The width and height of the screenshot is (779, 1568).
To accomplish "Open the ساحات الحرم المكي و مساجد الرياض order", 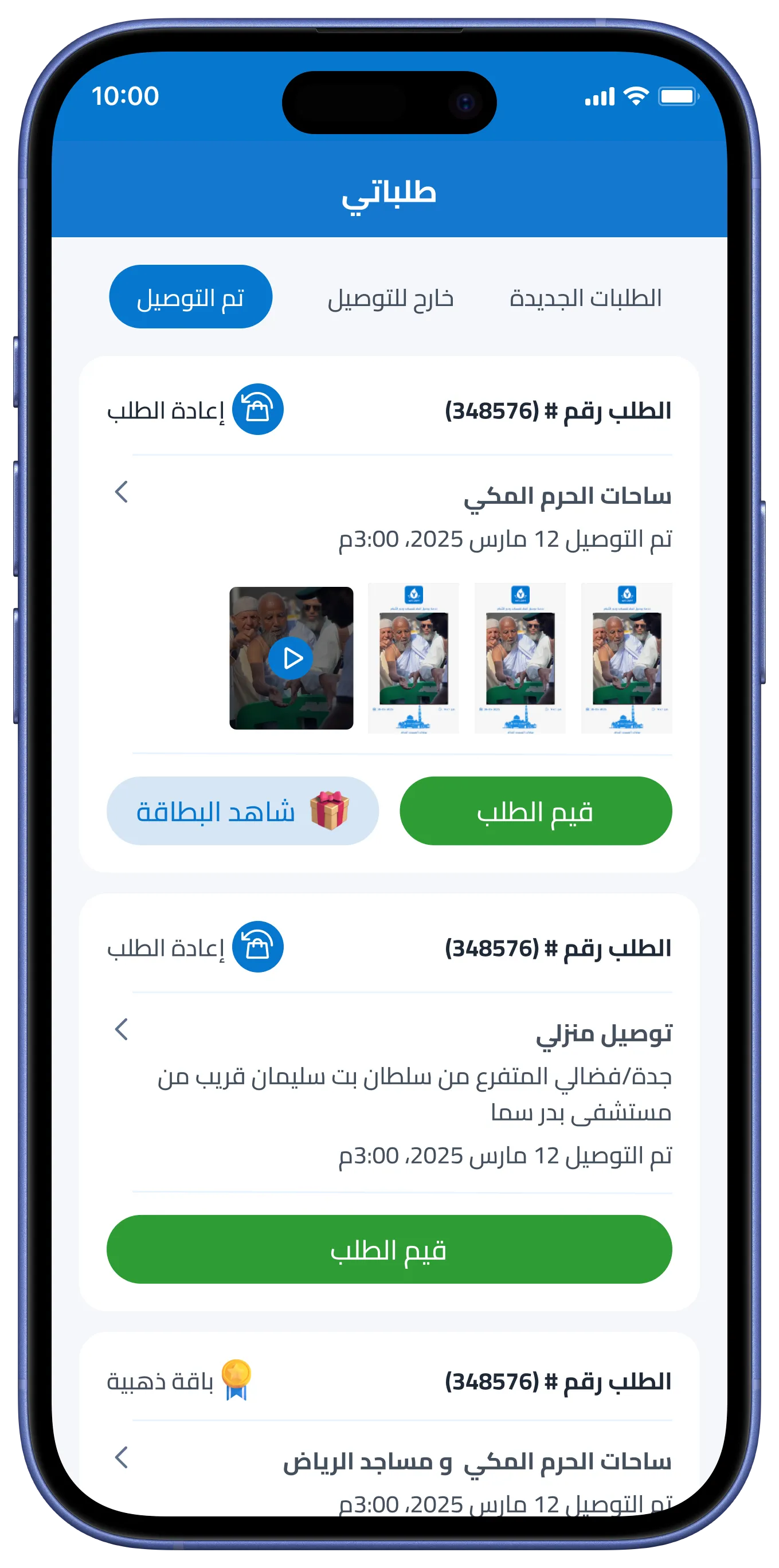I will 122,1458.
